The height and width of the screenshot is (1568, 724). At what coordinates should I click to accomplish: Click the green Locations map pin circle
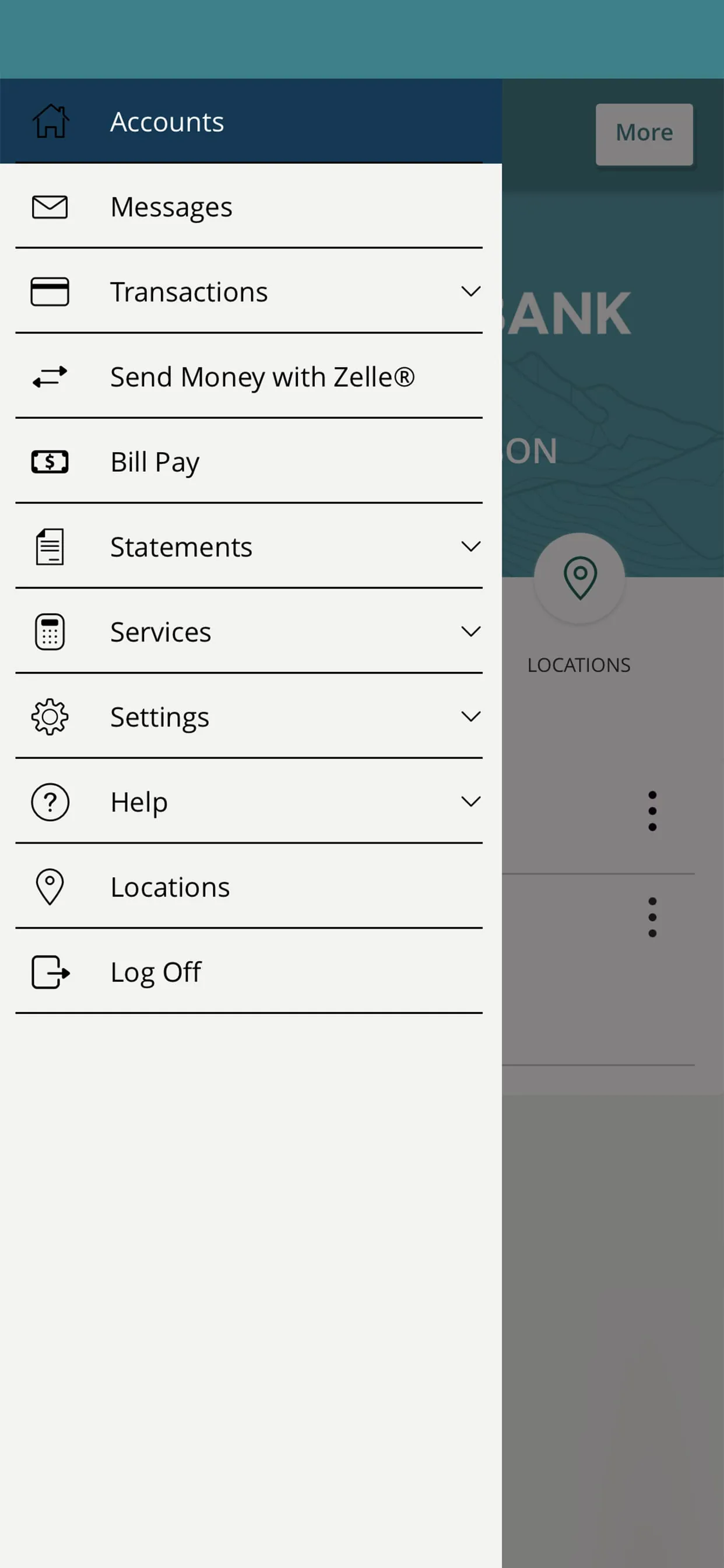click(x=579, y=578)
